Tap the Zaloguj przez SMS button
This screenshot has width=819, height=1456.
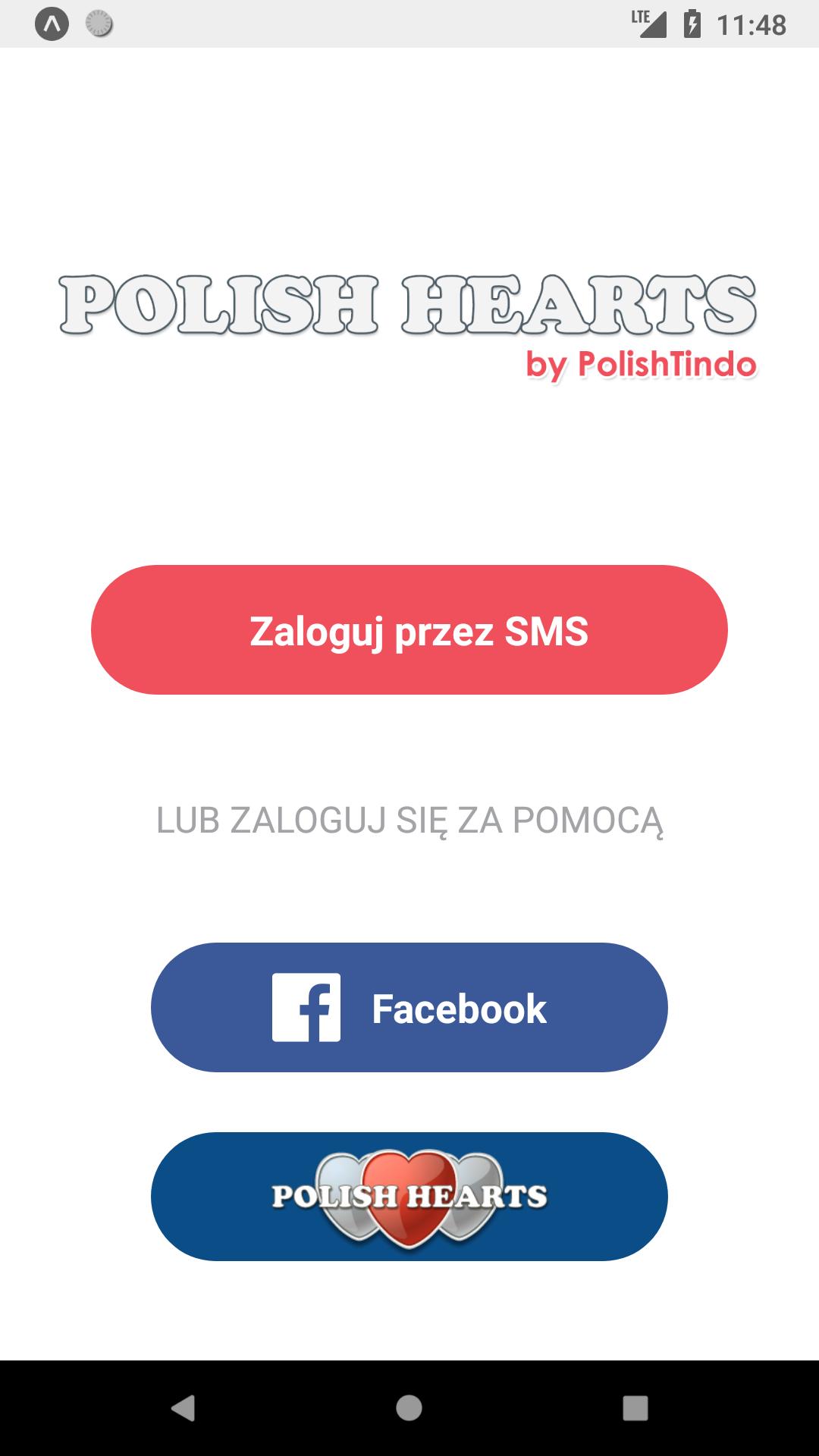point(409,629)
